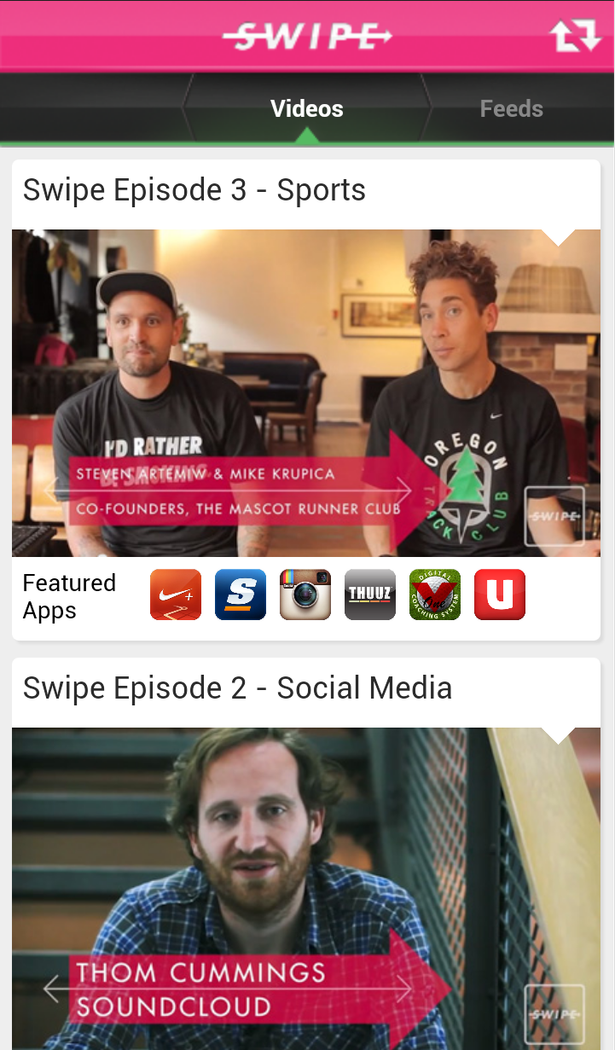Open the Instagram featured app

(305, 595)
